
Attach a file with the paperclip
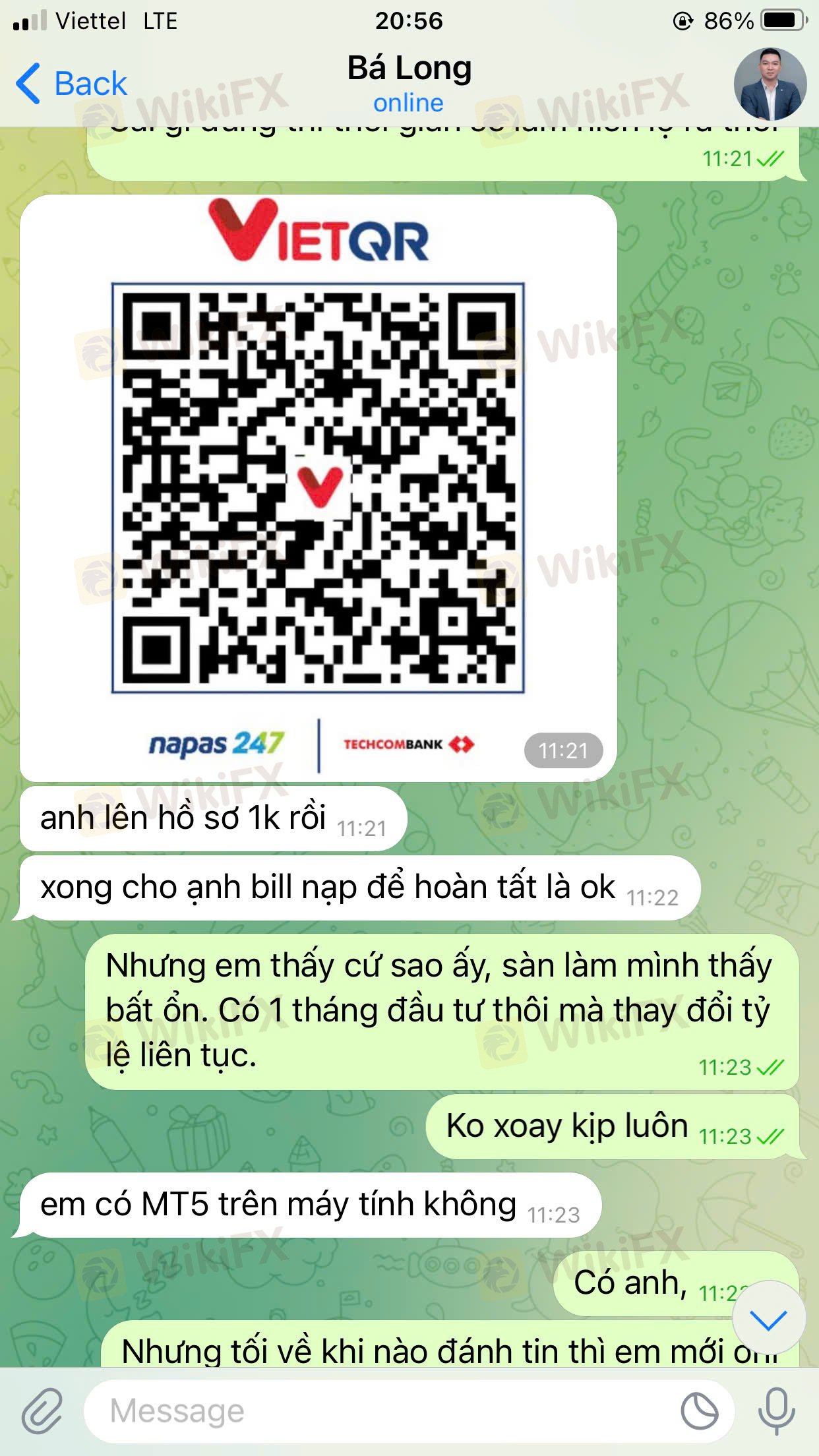pyautogui.click(x=42, y=1412)
